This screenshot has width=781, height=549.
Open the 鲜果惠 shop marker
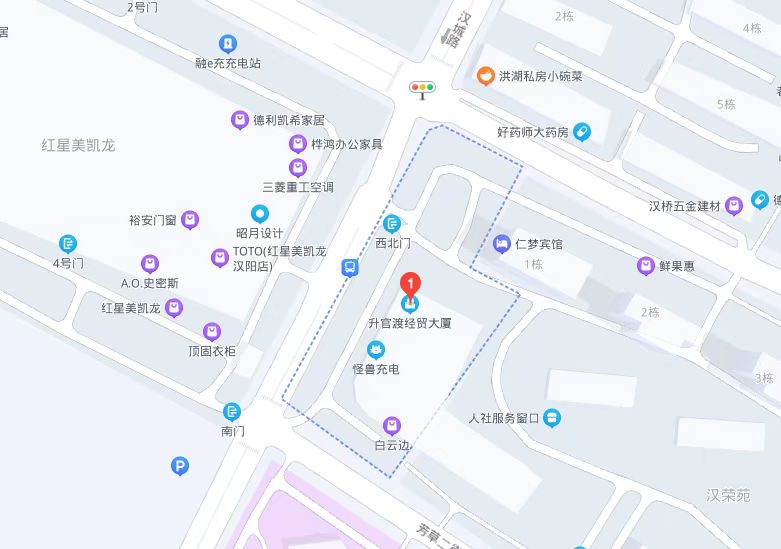coord(646,265)
